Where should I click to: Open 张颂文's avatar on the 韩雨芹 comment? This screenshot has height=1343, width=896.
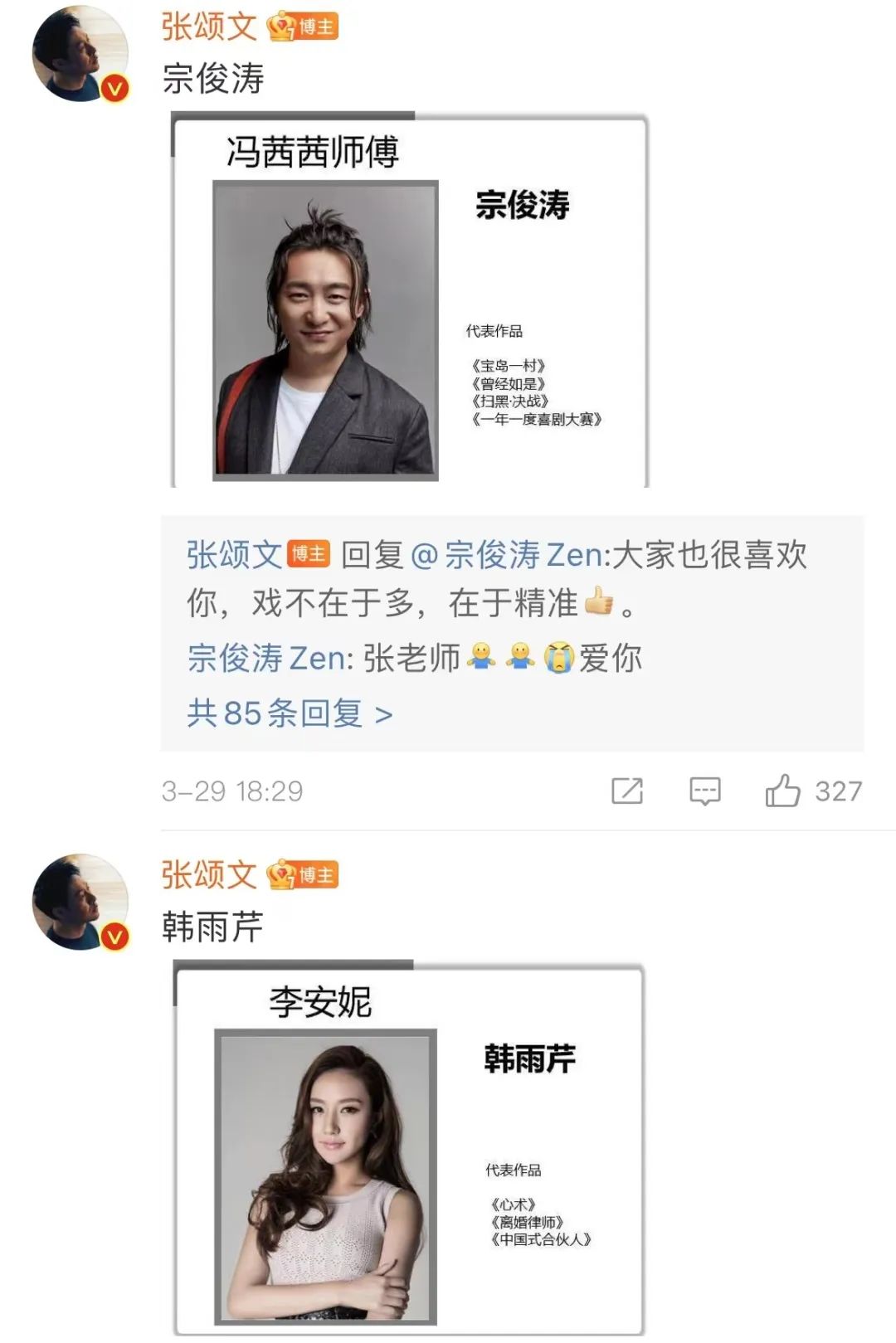tap(80, 902)
